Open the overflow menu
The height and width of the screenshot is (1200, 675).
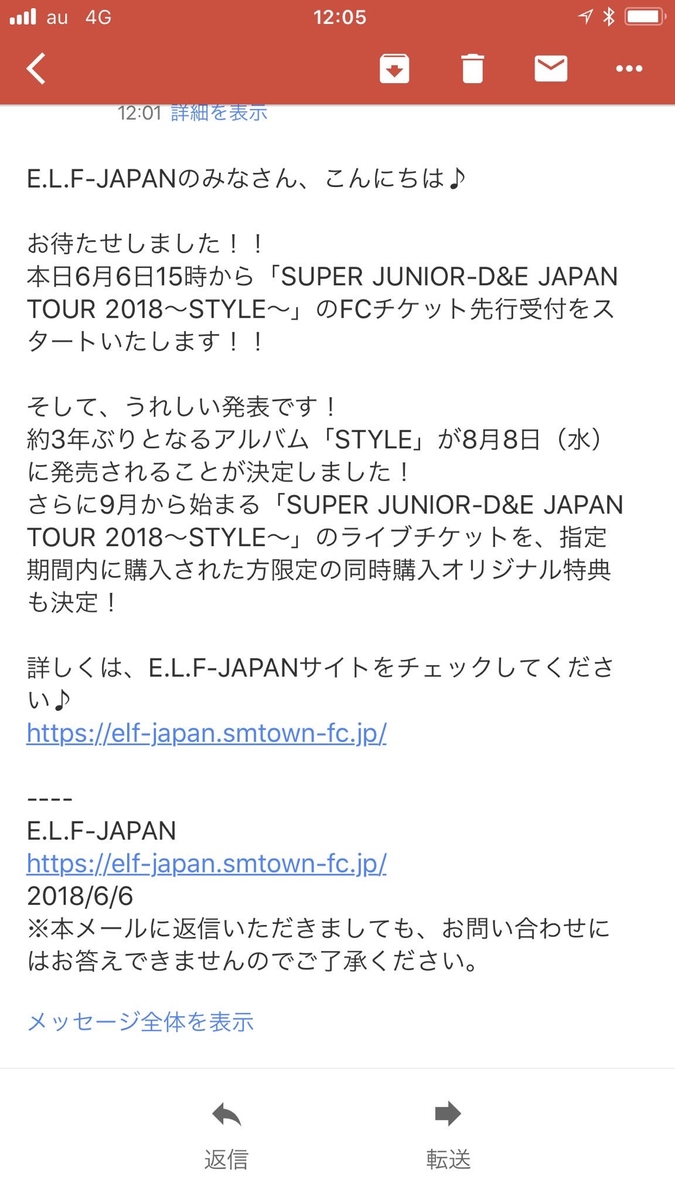click(629, 68)
